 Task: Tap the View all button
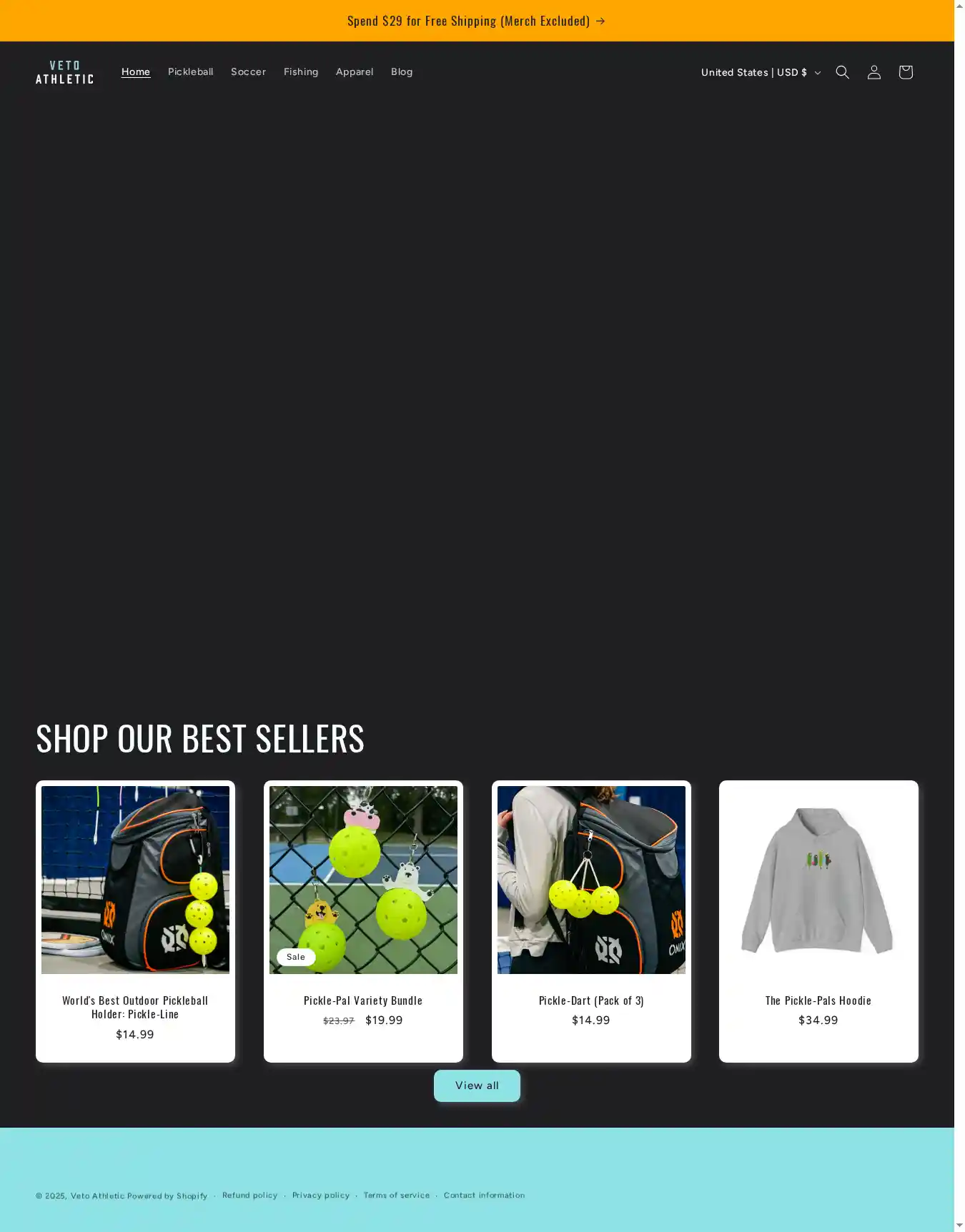tap(477, 1086)
